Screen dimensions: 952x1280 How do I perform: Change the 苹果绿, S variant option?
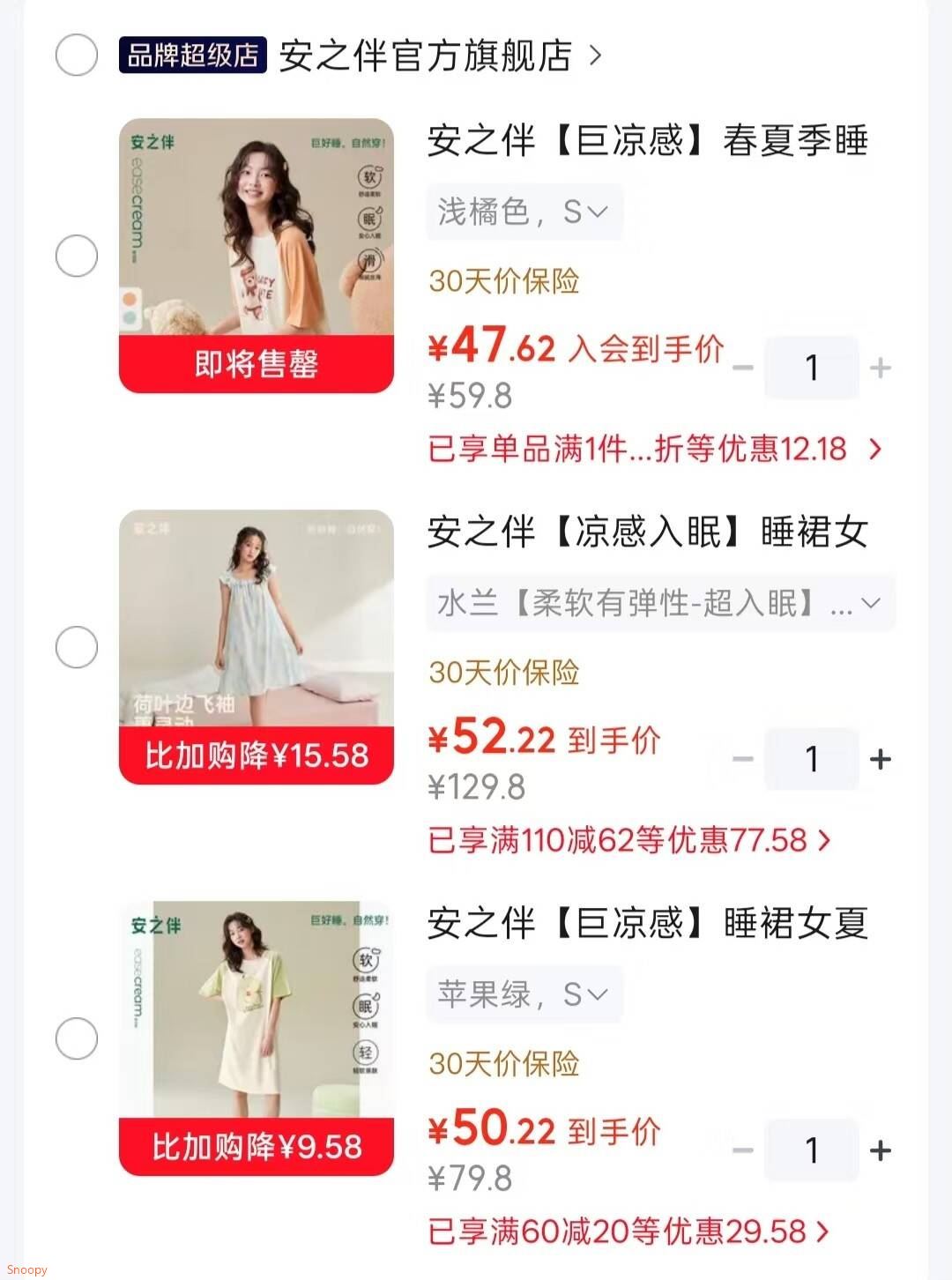[x=524, y=994]
